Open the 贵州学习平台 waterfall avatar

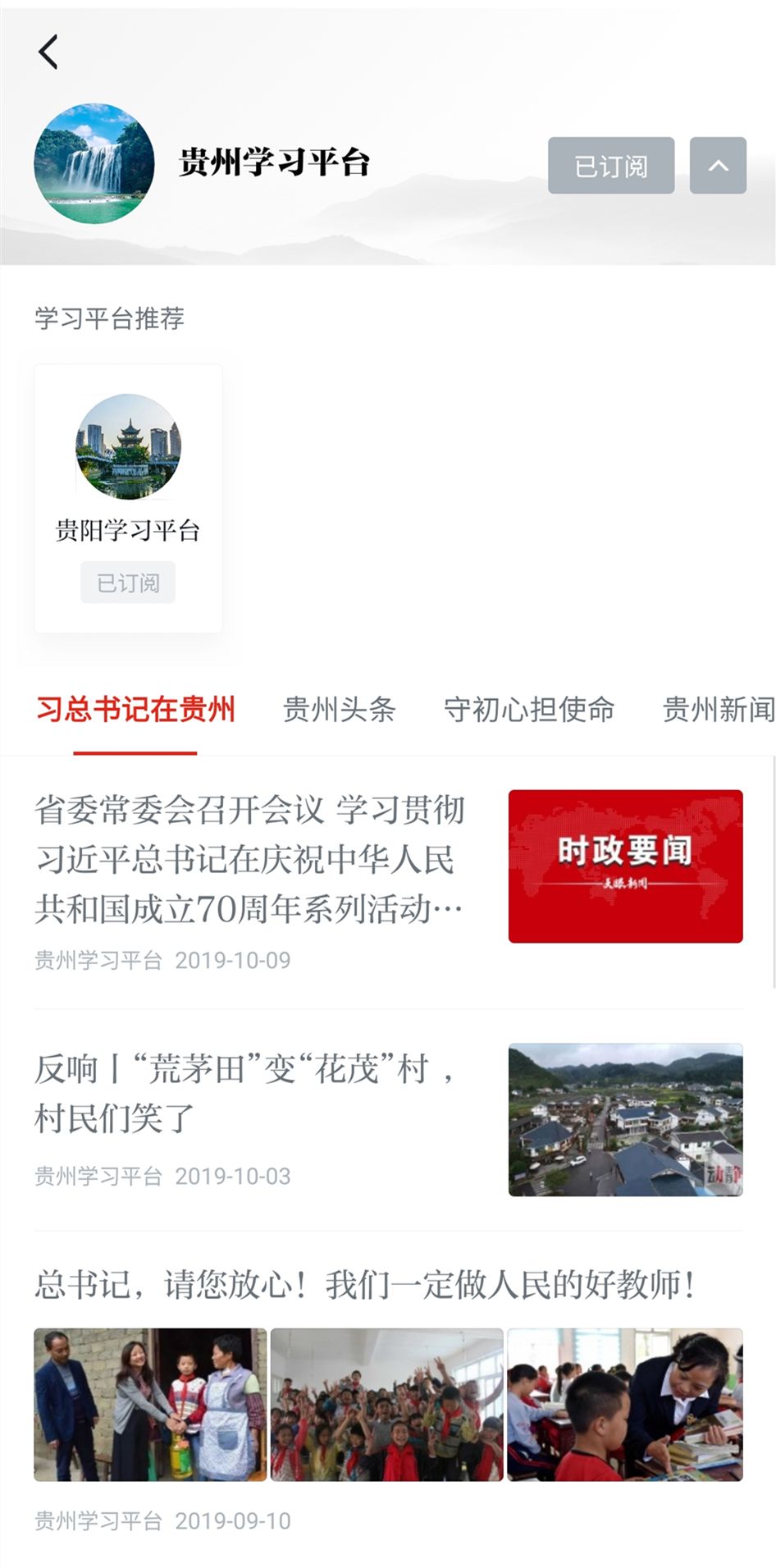94,163
